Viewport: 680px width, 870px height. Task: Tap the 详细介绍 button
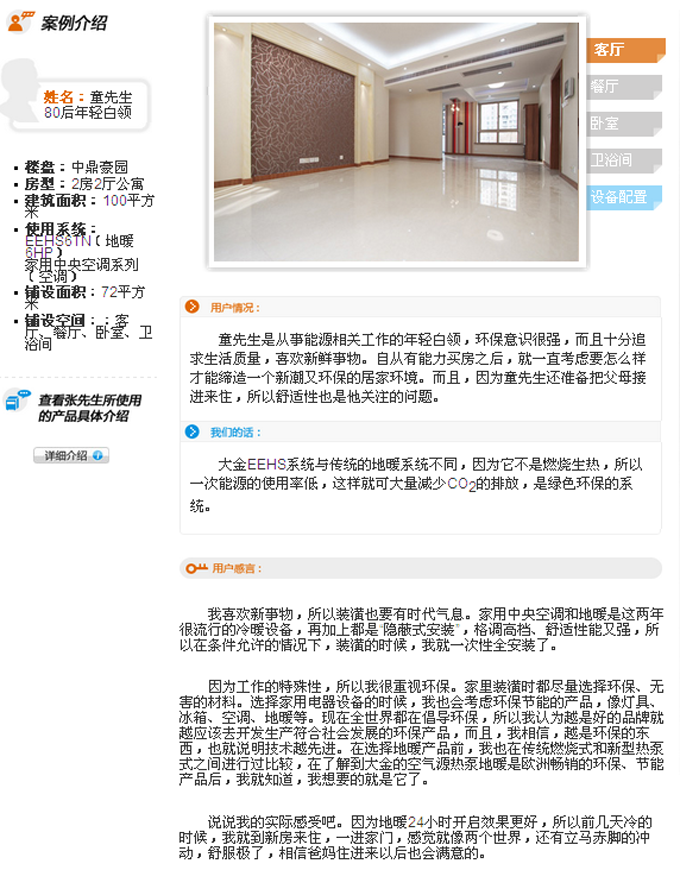[x=71, y=455]
